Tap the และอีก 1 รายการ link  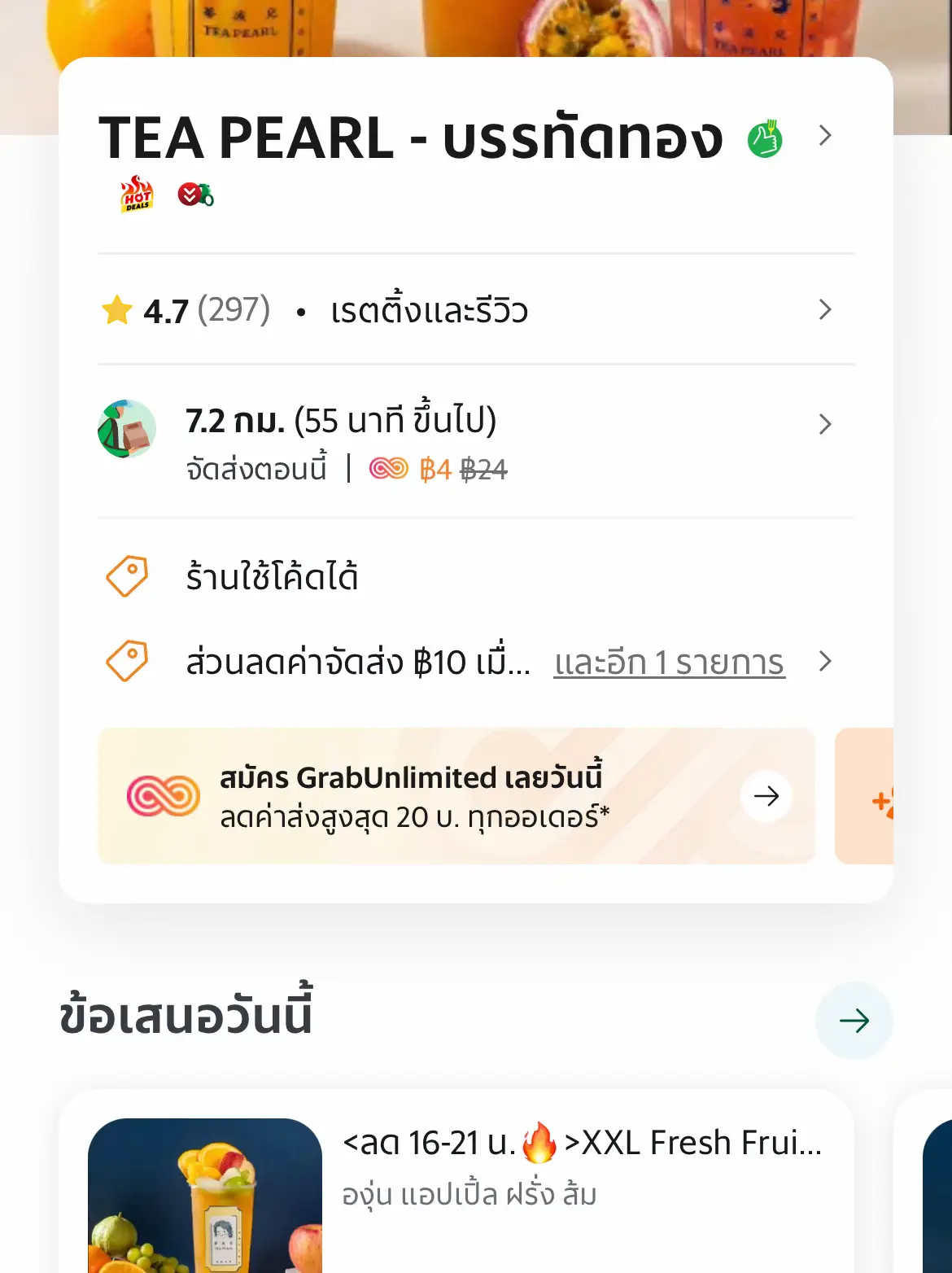[x=670, y=662]
